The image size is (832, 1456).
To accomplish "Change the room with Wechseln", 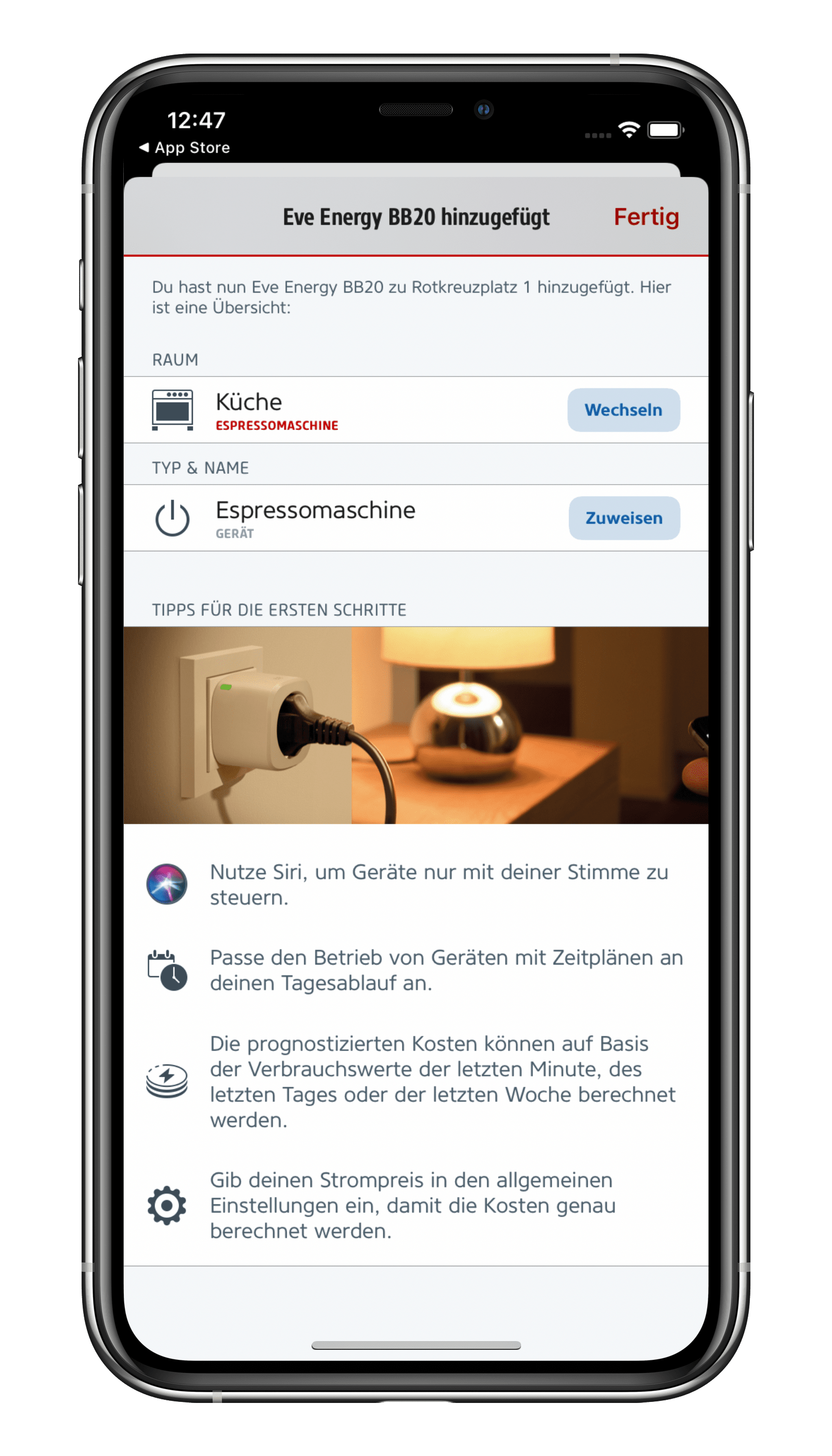I will click(x=623, y=410).
